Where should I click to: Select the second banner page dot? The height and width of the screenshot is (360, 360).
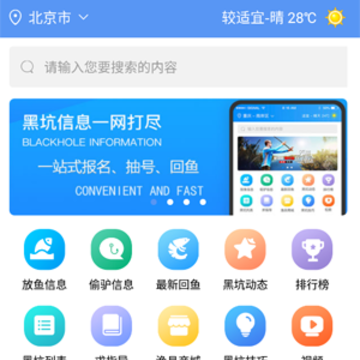coord(170,202)
